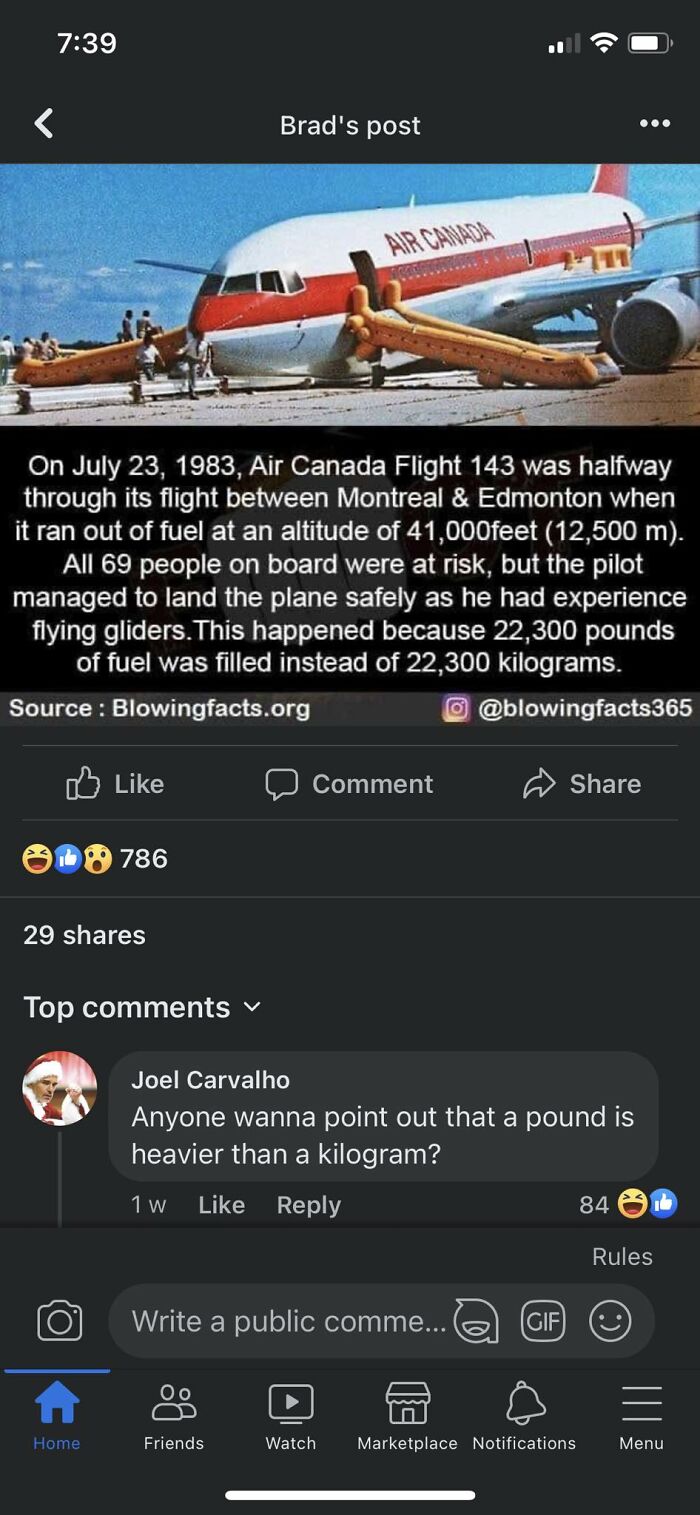700x1515 pixels.
Task: Open the camera to attach a photo
Action: [x=59, y=1321]
